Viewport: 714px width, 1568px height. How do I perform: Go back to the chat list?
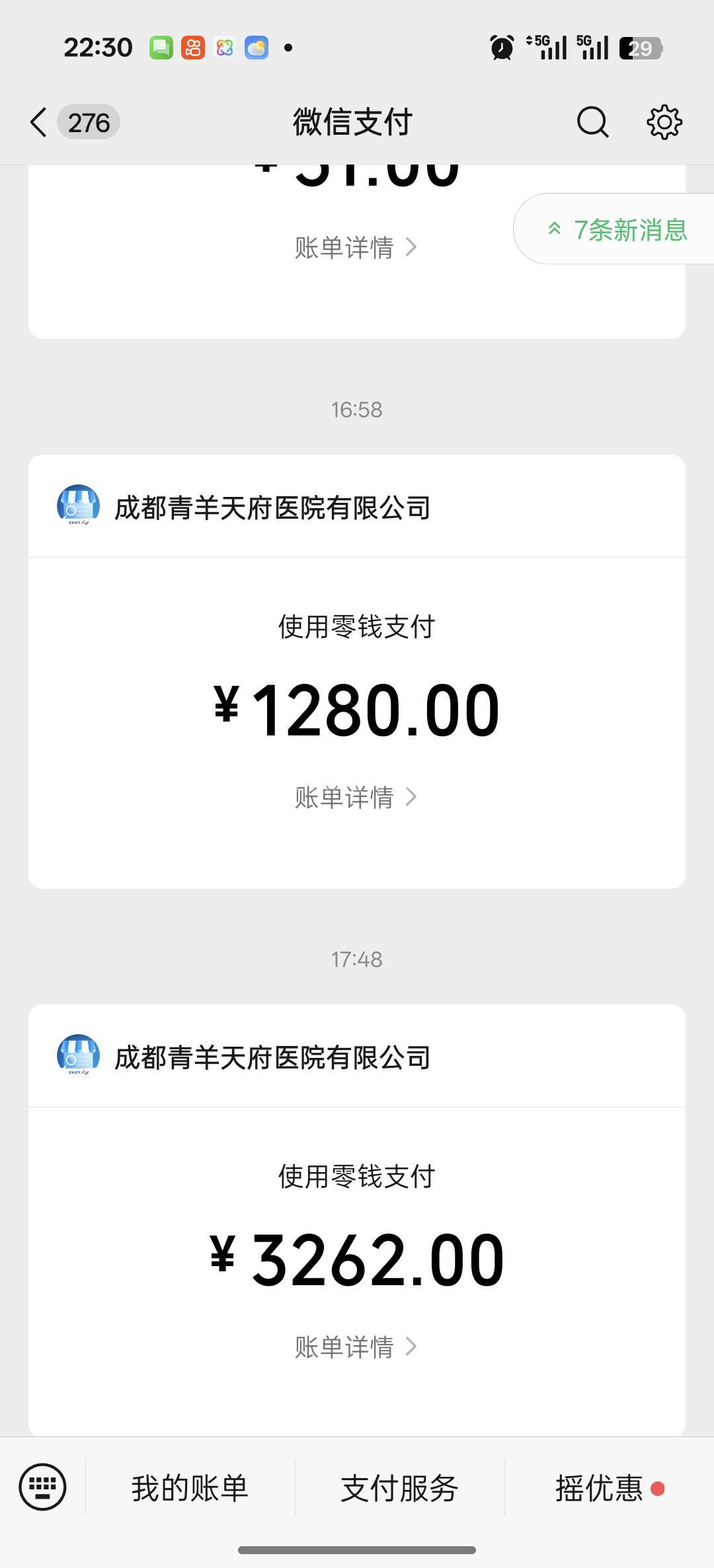click(x=40, y=122)
